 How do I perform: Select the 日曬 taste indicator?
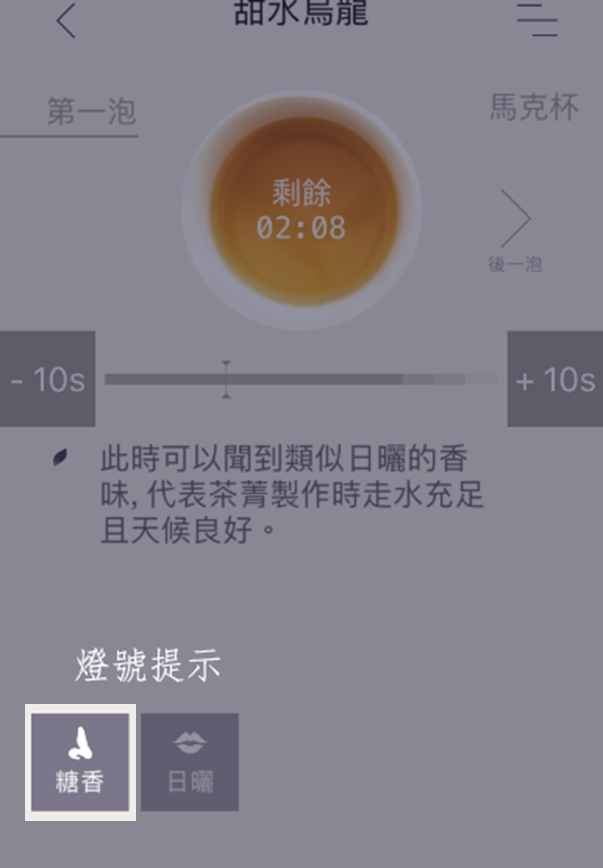[x=190, y=762]
